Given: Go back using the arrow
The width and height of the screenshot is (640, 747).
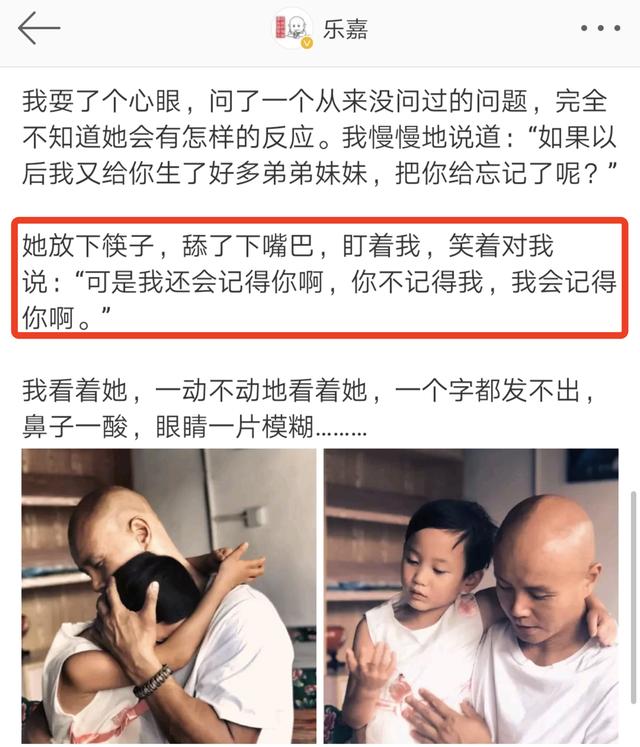Looking at the screenshot, I should pos(39,29).
